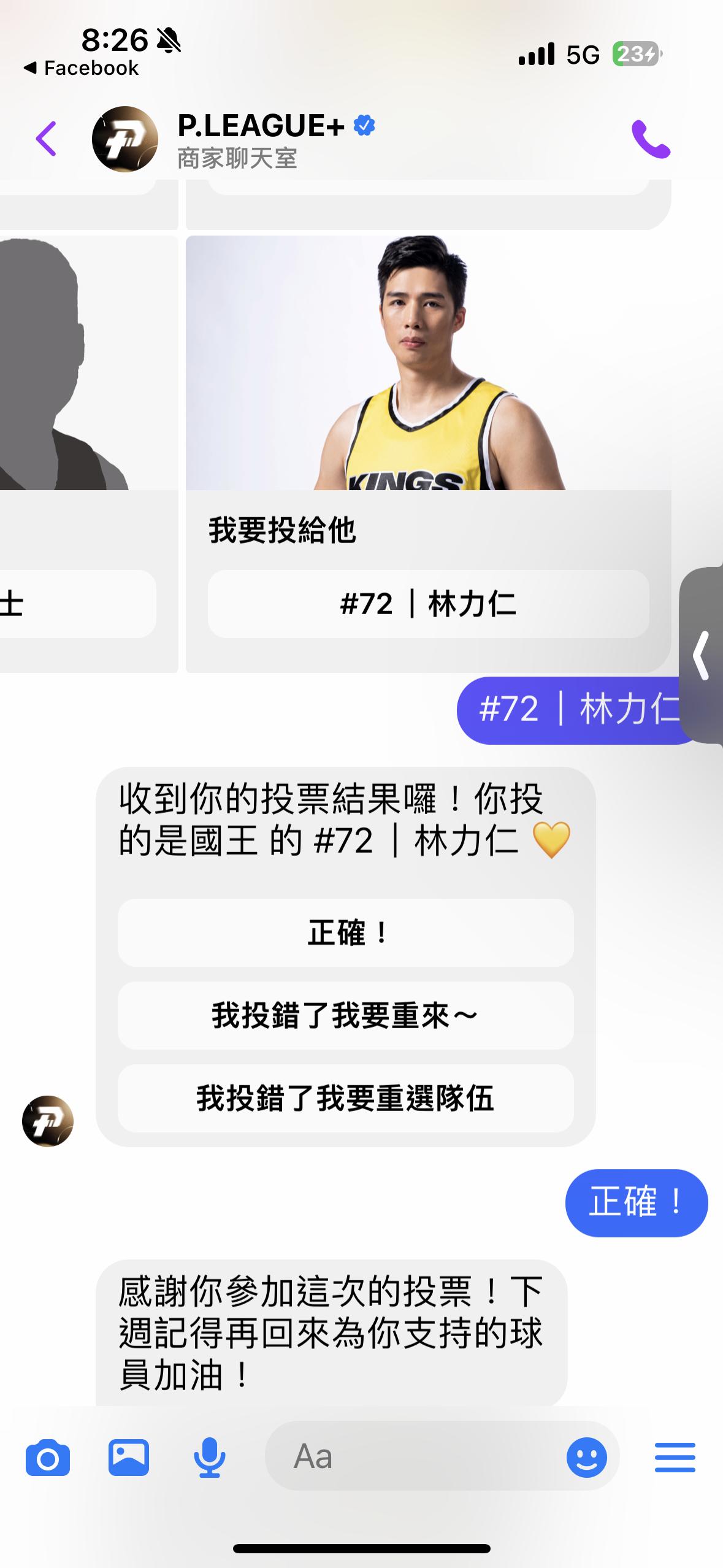The width and height of the screenshot is (723, 1568).
Task: Open the camera to take a photo
Action: [48, 1458]
